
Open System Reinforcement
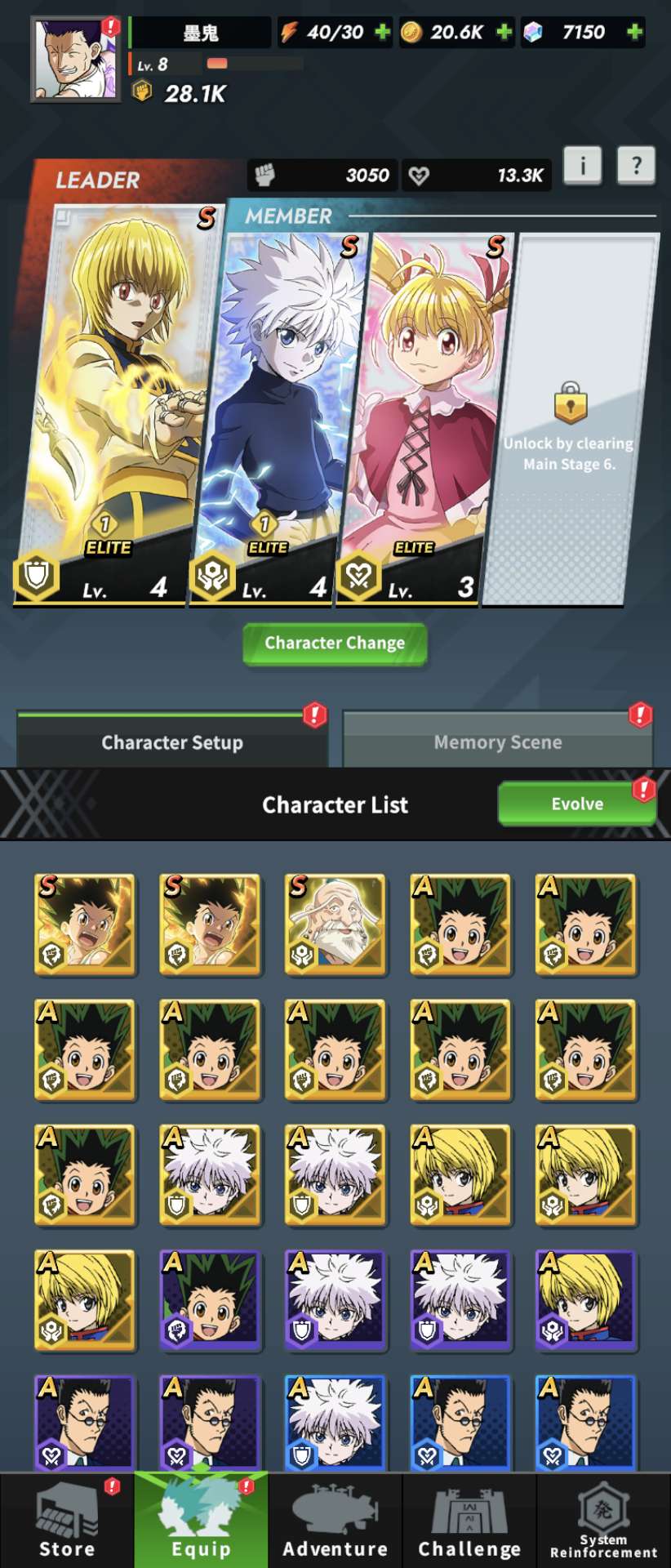coord(603,1521)
